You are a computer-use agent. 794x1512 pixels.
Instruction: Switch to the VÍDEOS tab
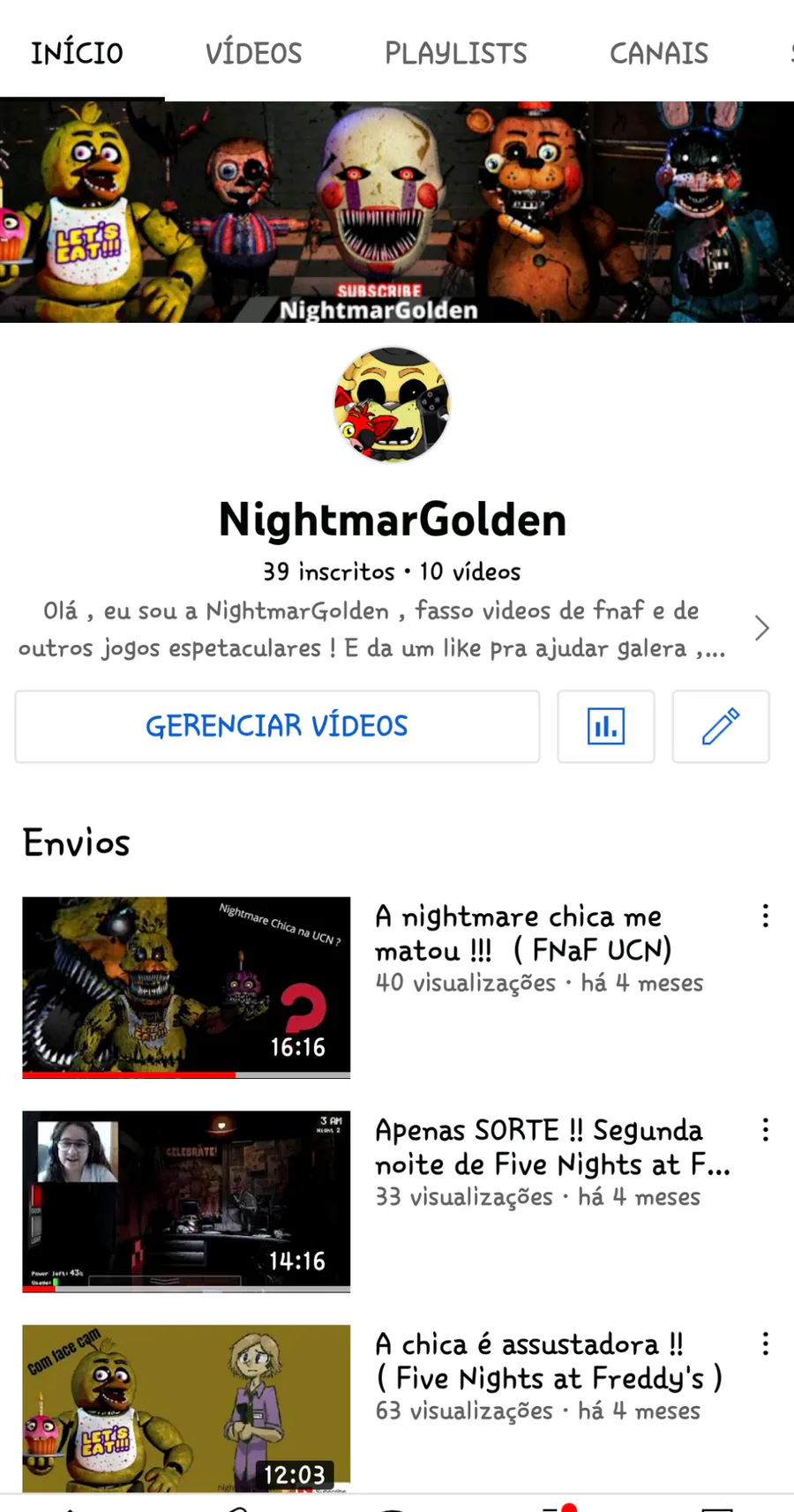click(253, 53)
